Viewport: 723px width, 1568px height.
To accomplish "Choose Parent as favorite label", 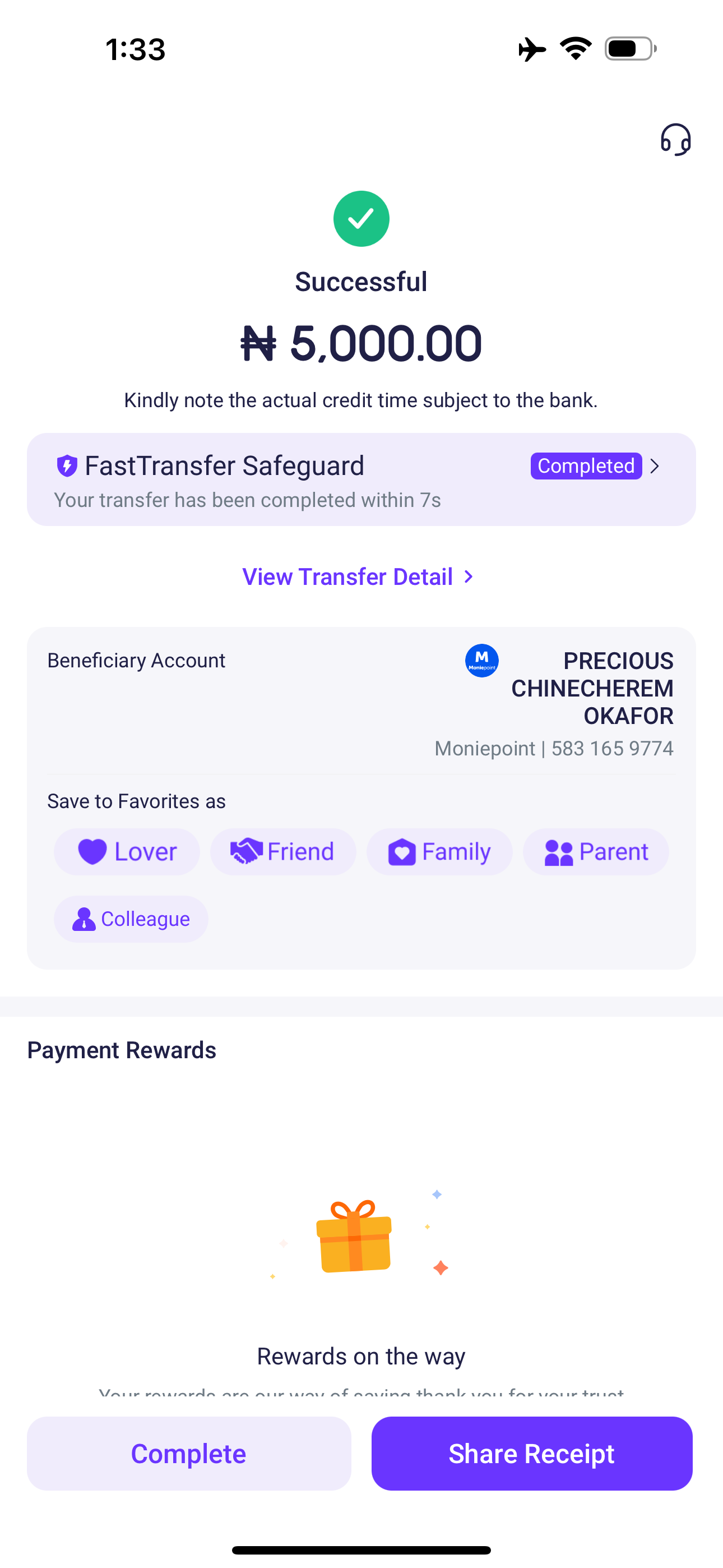I will [x=595, y=851].
